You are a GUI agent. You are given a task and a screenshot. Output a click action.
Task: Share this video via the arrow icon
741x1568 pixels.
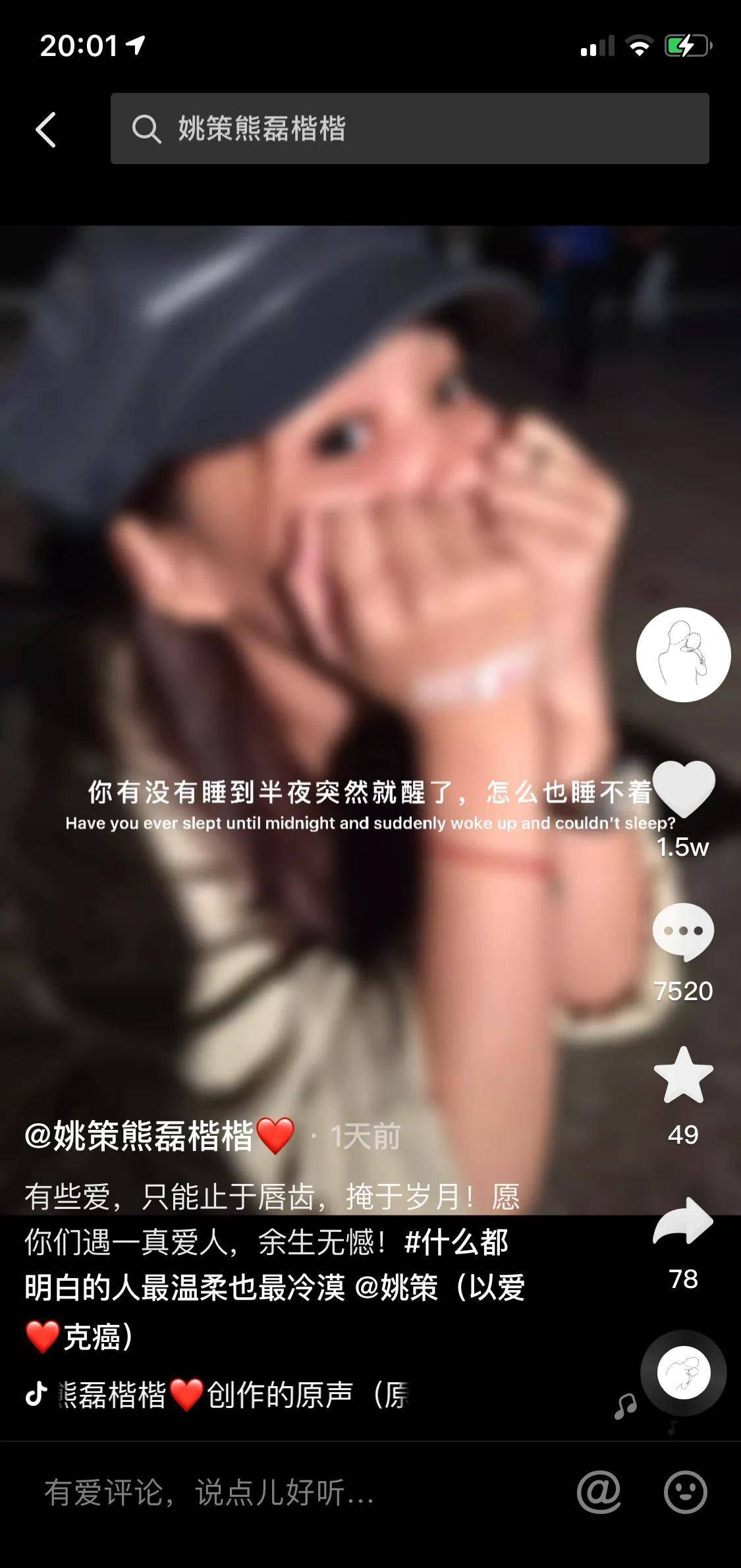683,1221
